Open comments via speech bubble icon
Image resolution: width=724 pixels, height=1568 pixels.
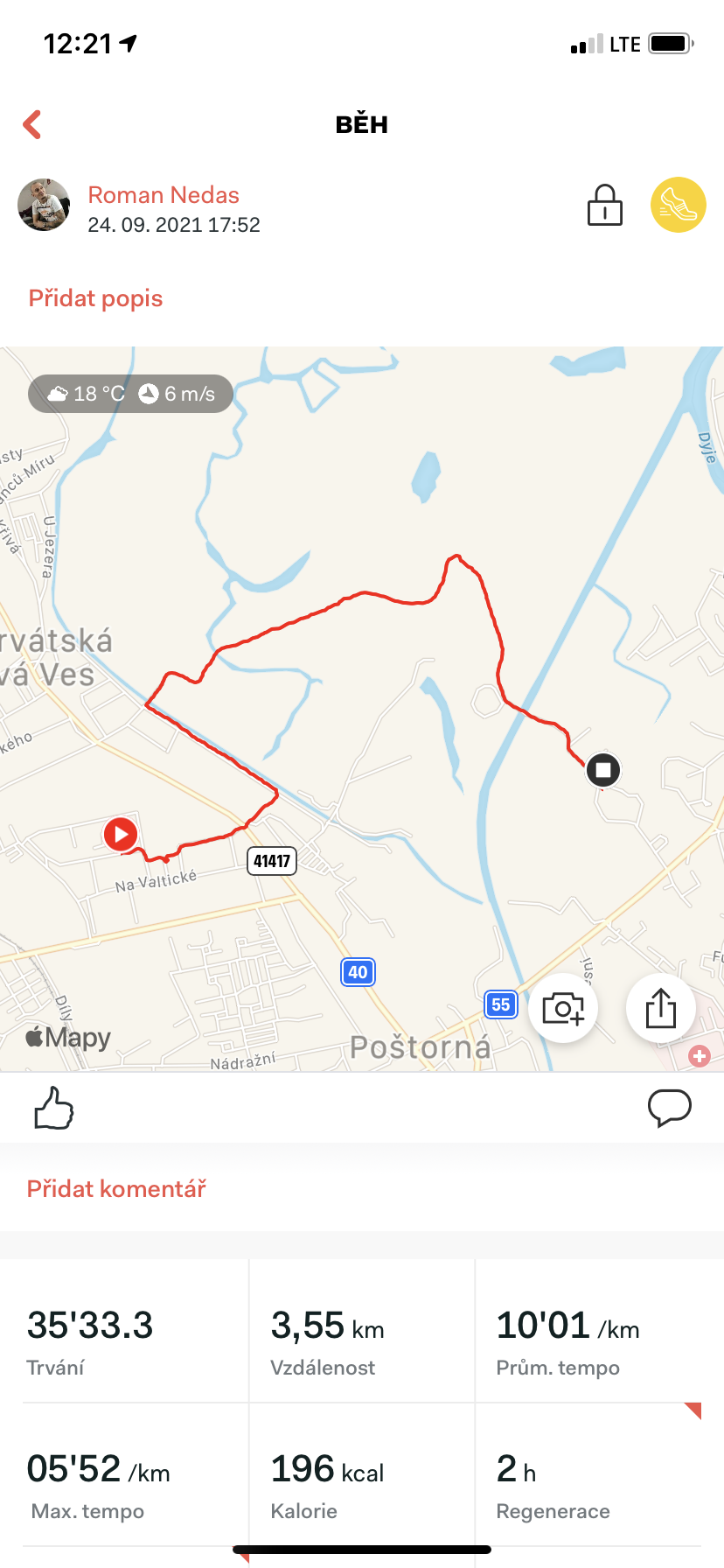tap(670, 1108)
